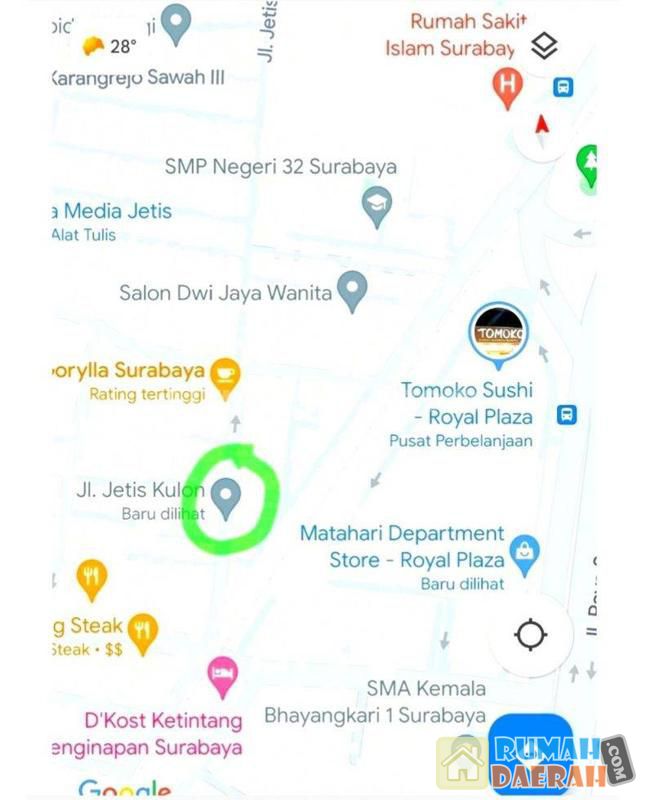Open the Jl. Jetis Kulon pin

(228, 496)
